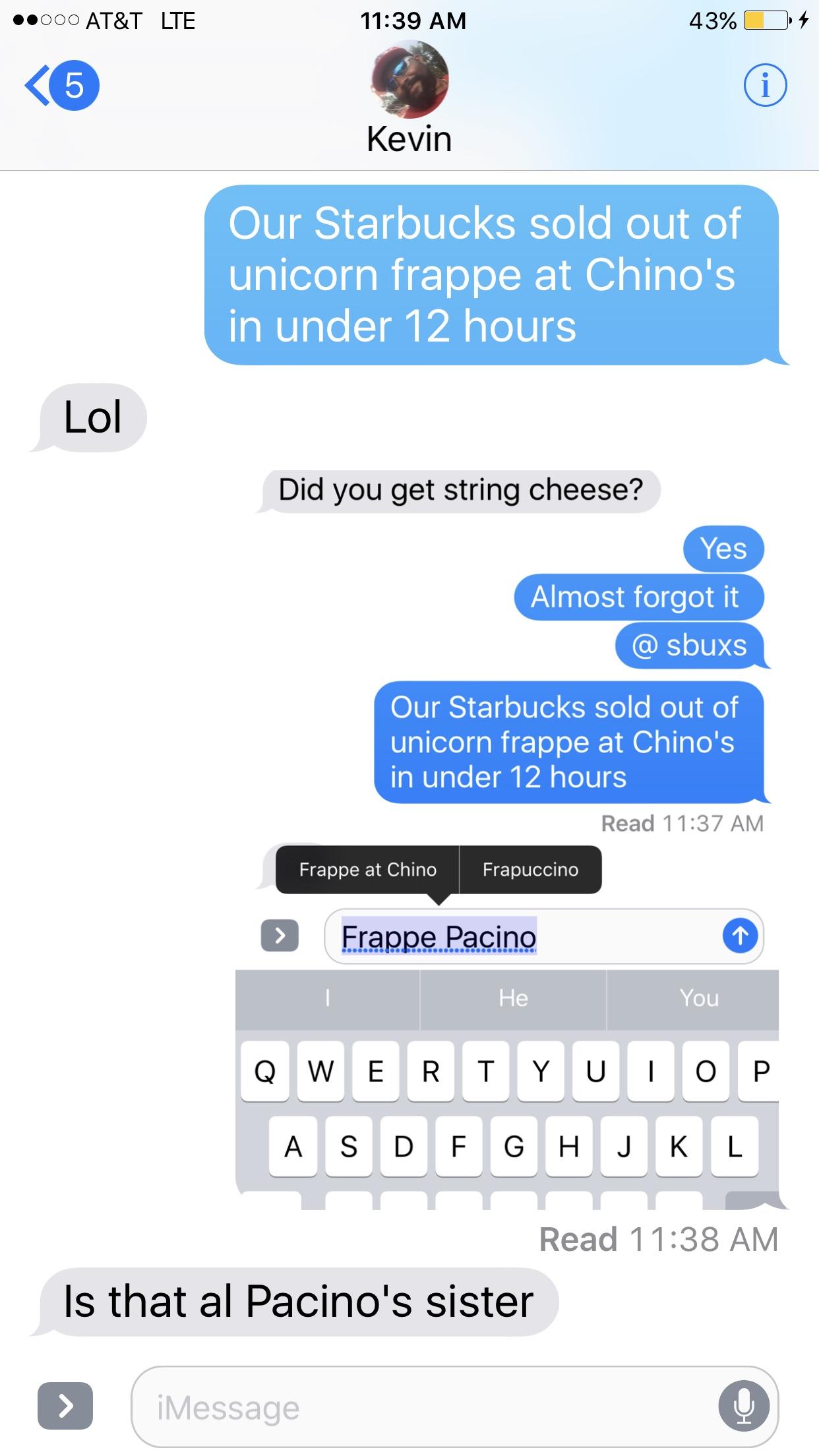This screenshot has width=819, height=1456.
Task: Accept the highlighted 'Frappe Pacino' text
Action: click(x=439, y=935)
